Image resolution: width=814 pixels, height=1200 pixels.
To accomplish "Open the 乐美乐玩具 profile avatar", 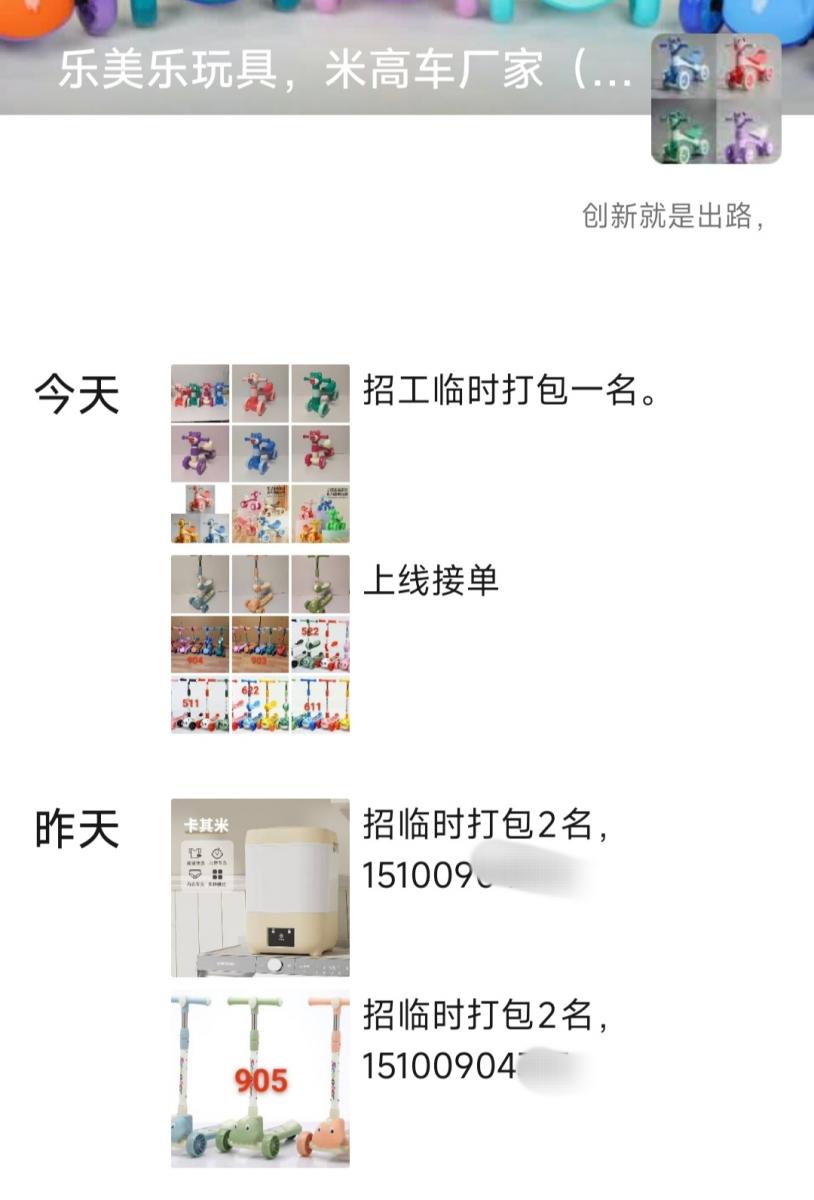I will [716, 99].
